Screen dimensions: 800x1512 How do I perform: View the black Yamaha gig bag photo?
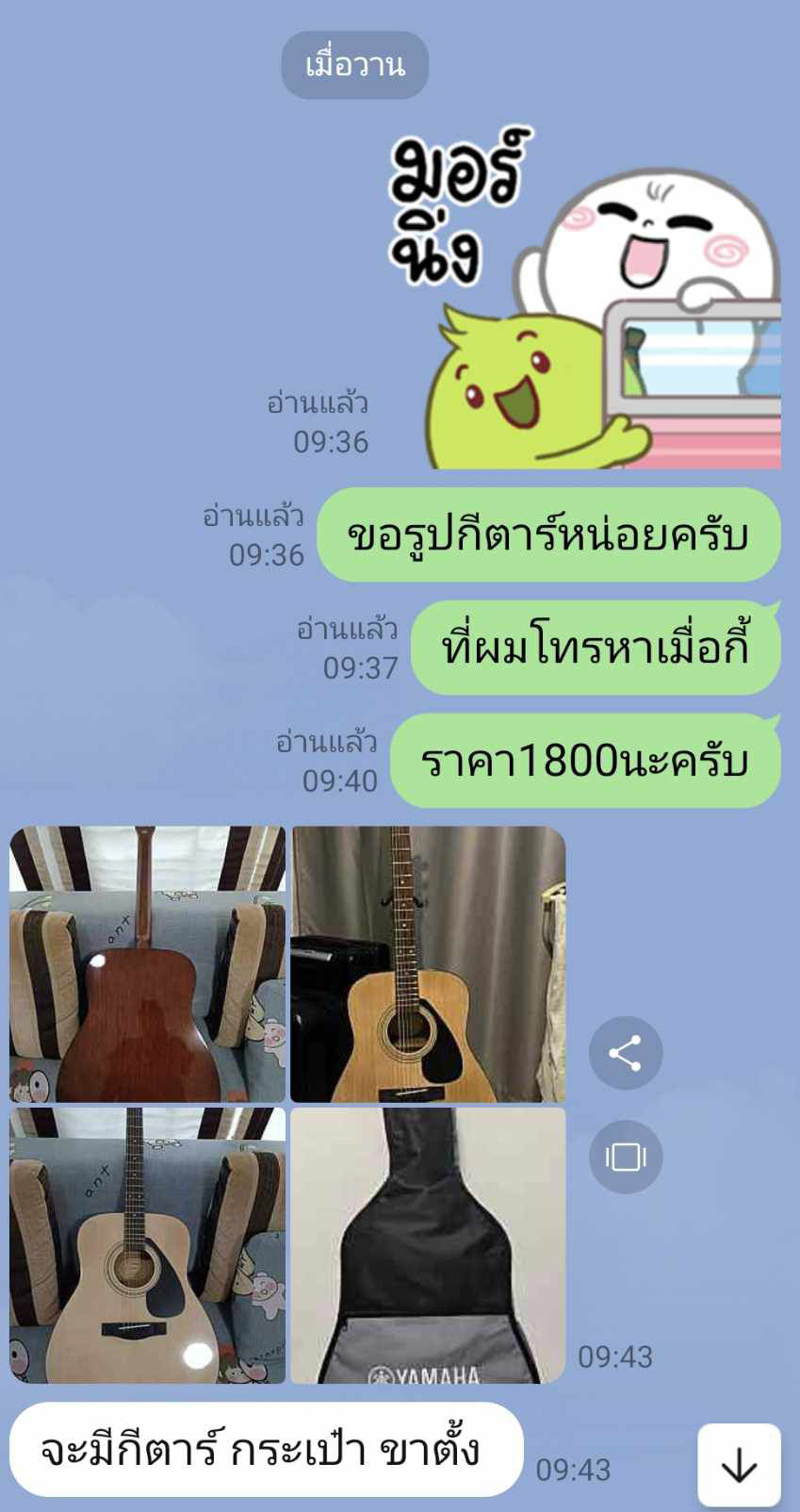click(x=428, y=1245)
